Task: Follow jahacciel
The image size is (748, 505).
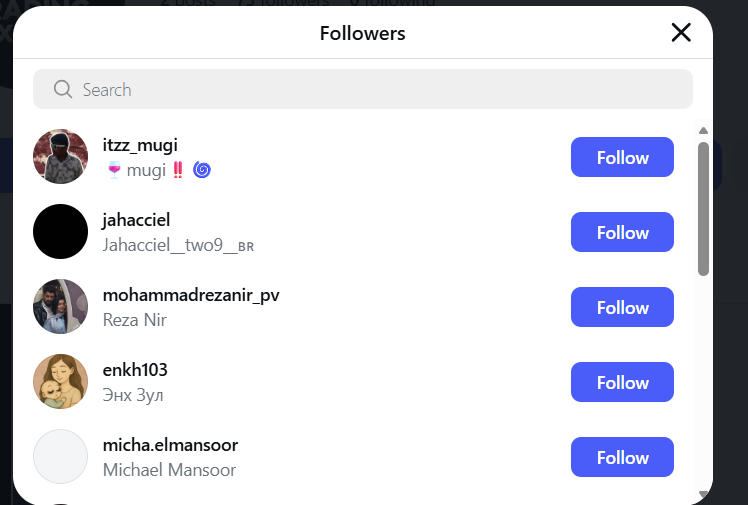Action: coord(622,233)
